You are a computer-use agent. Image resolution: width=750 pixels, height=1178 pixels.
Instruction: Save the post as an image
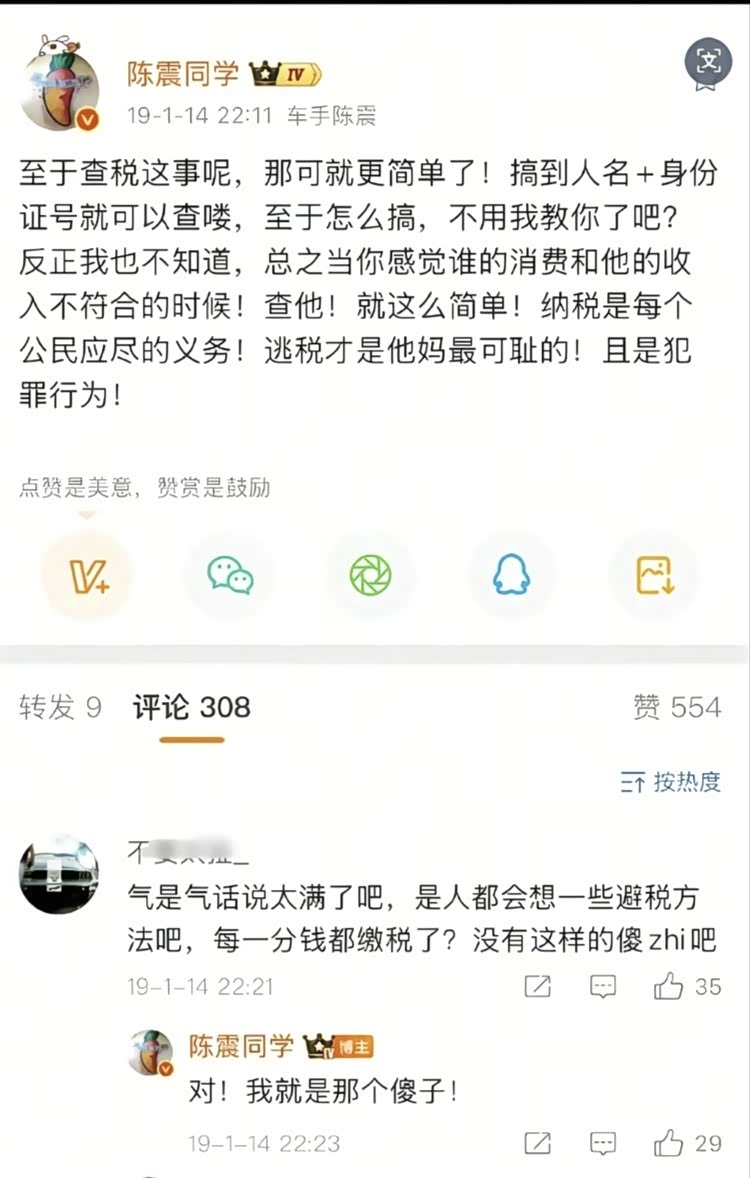(655, 575)
